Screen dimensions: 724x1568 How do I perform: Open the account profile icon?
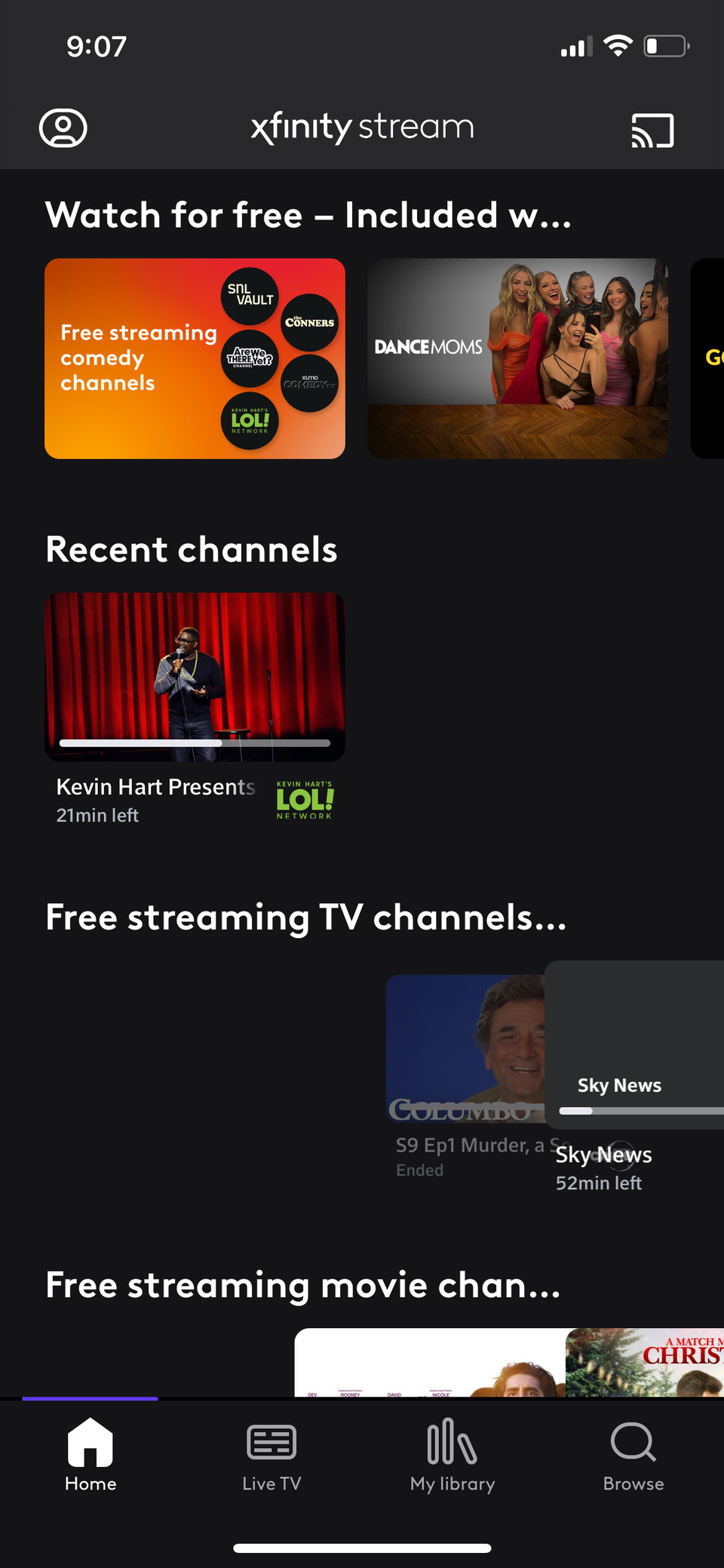63,128
